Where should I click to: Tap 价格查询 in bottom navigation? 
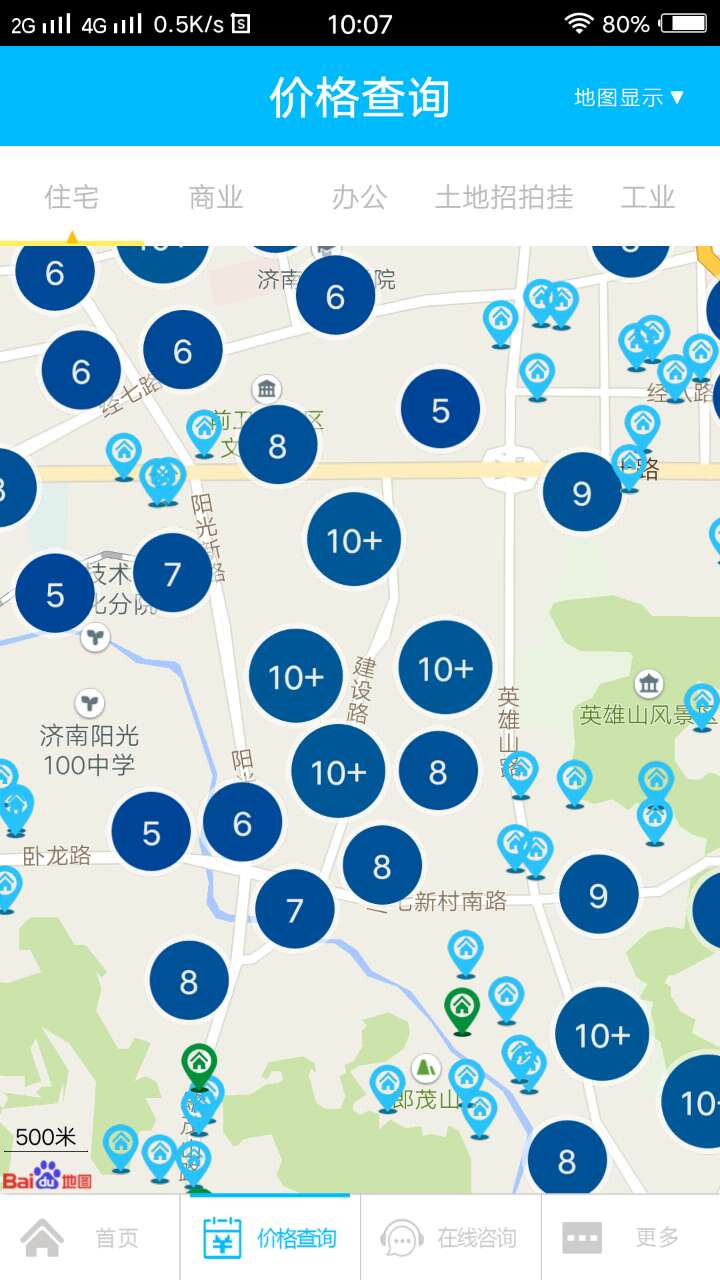pos(270,1238)
